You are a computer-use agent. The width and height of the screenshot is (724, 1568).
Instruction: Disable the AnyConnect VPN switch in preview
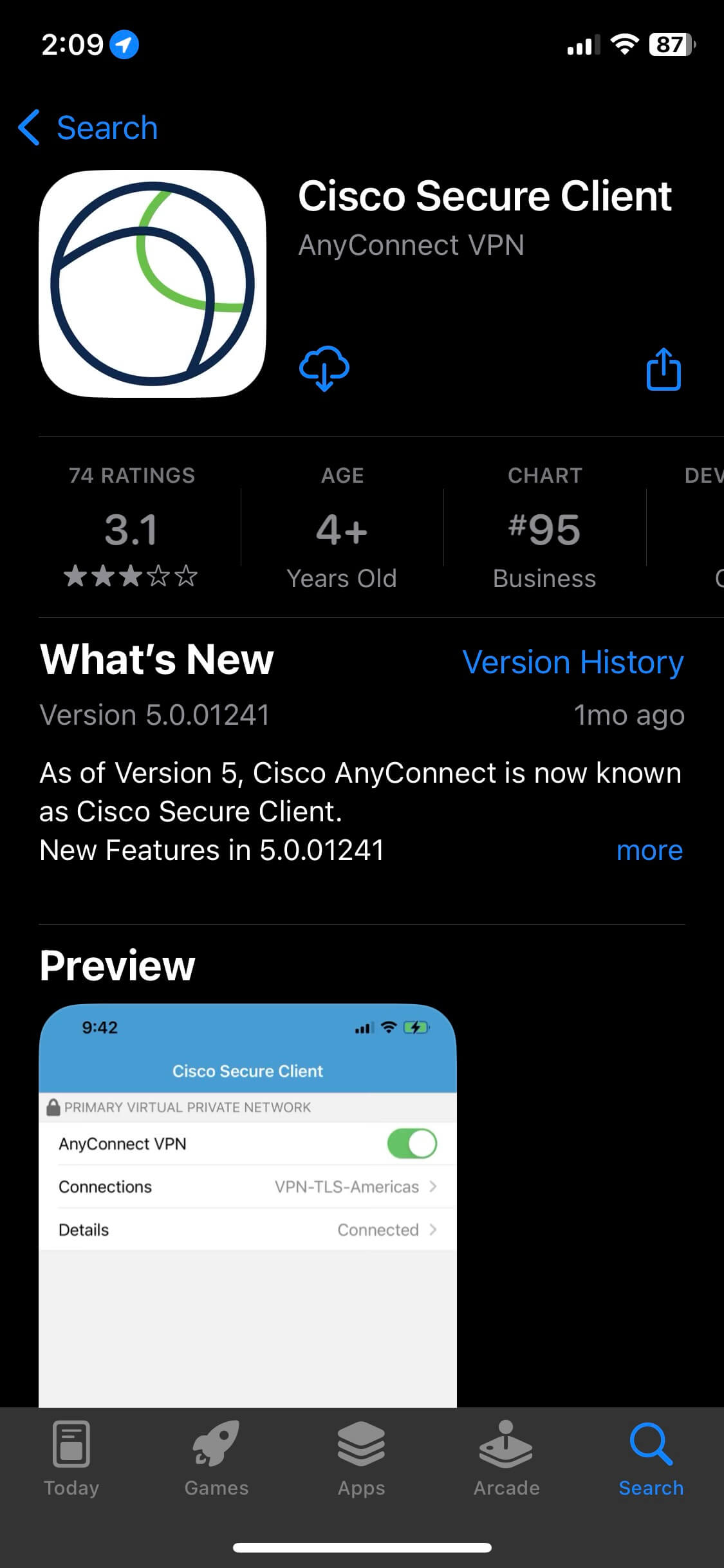[x=413, y=1143]
